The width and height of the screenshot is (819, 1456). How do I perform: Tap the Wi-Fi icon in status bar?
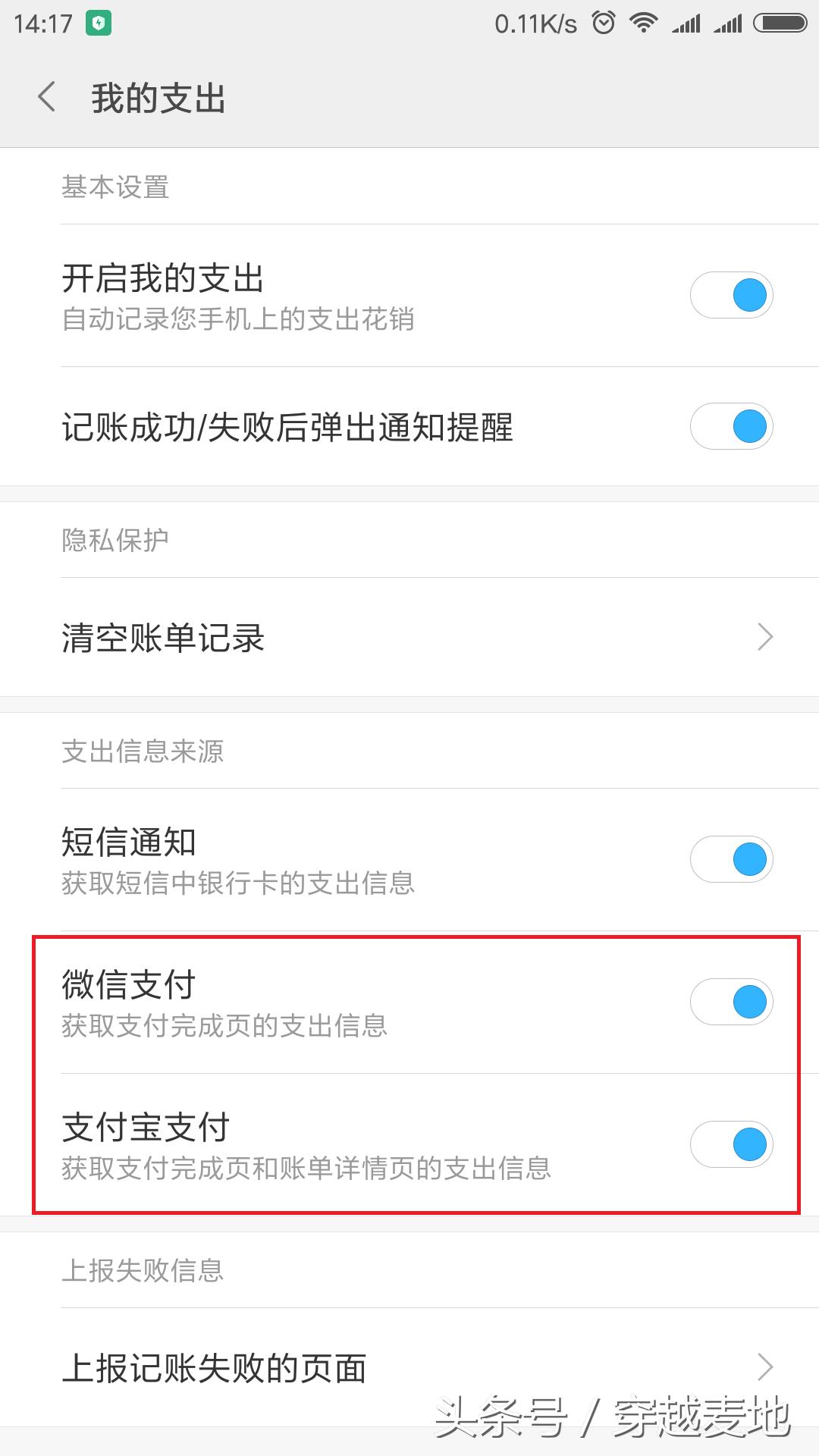click(x=641, y=23)
